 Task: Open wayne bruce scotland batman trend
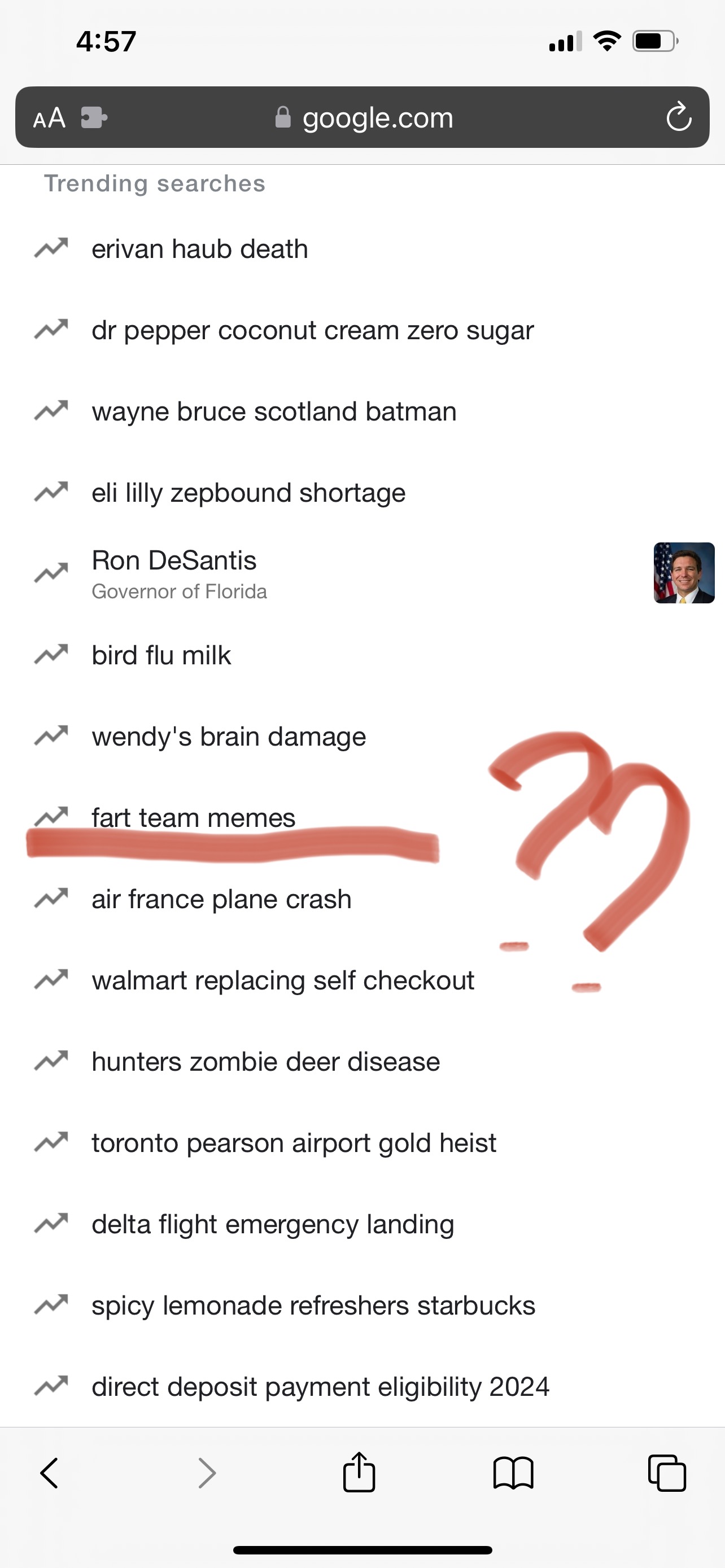coord(274,412)
